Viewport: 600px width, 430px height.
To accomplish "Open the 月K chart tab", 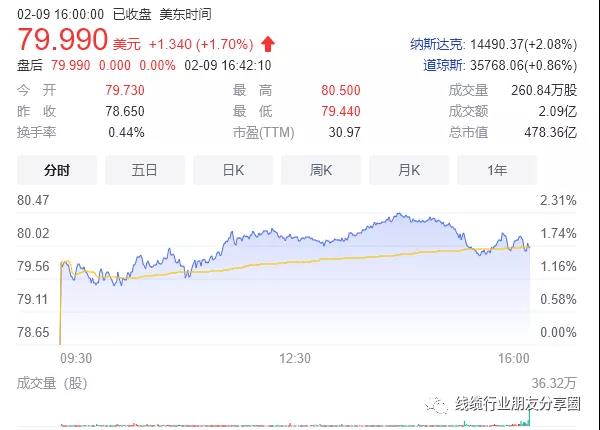I will [409, 170].
